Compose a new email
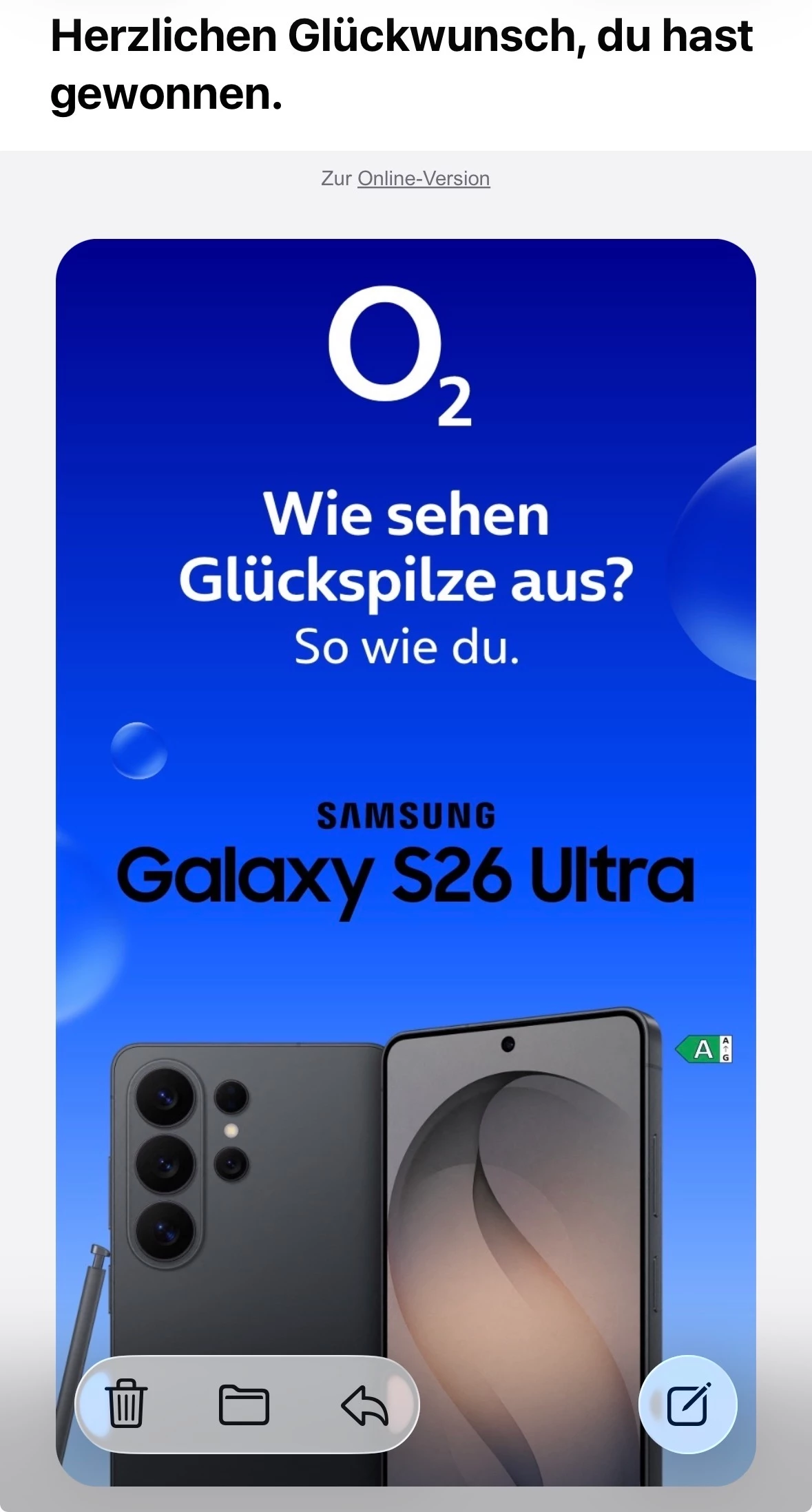 pos(687,1404)
